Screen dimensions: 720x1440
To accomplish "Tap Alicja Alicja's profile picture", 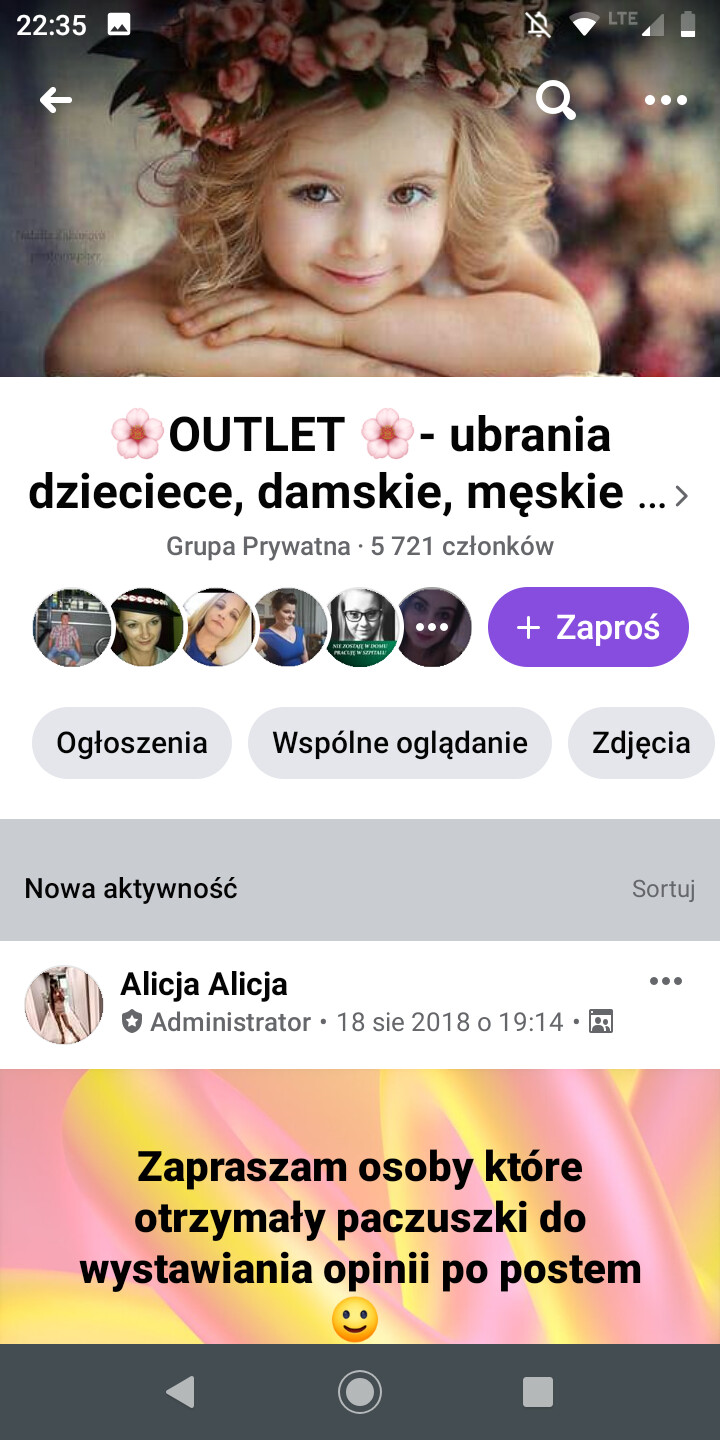I will coord(64,1005).
